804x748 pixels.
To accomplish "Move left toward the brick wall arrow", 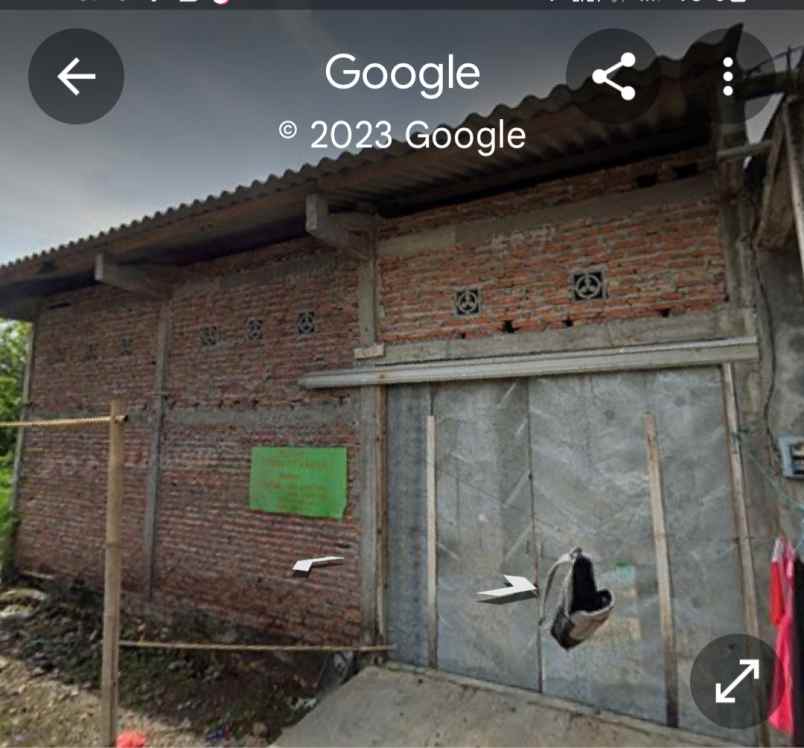I will [317, 564].
